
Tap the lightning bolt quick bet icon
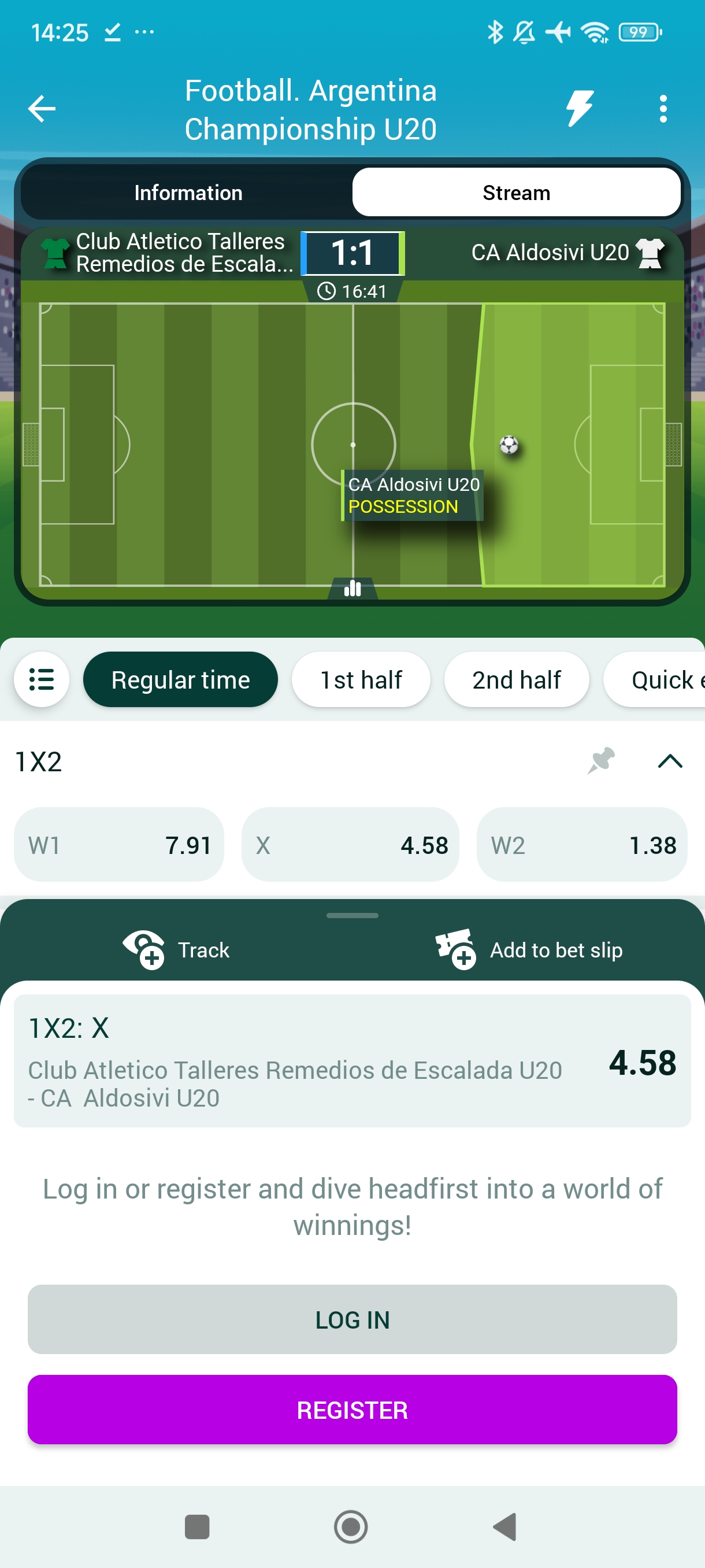[578, 109]
